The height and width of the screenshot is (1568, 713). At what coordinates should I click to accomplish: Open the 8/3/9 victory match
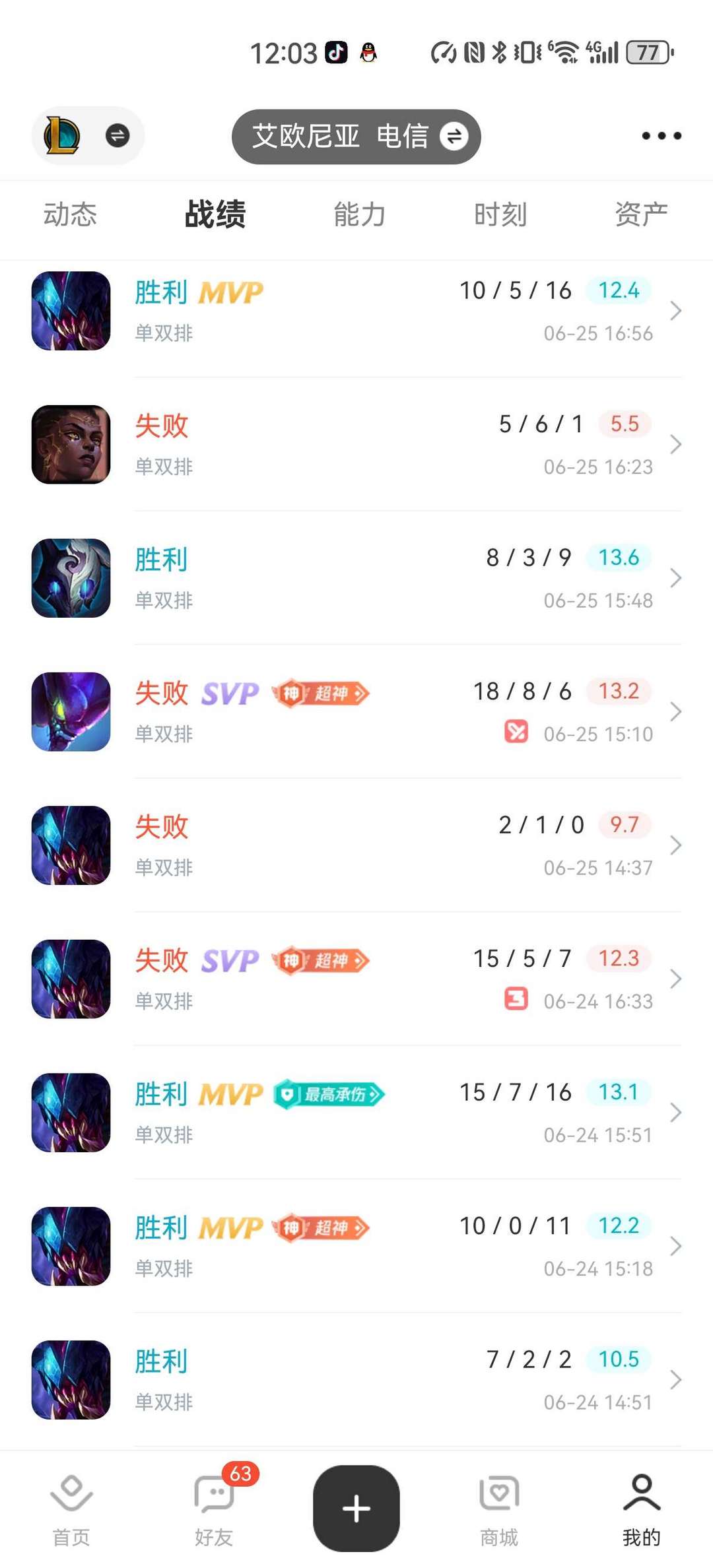356,578
